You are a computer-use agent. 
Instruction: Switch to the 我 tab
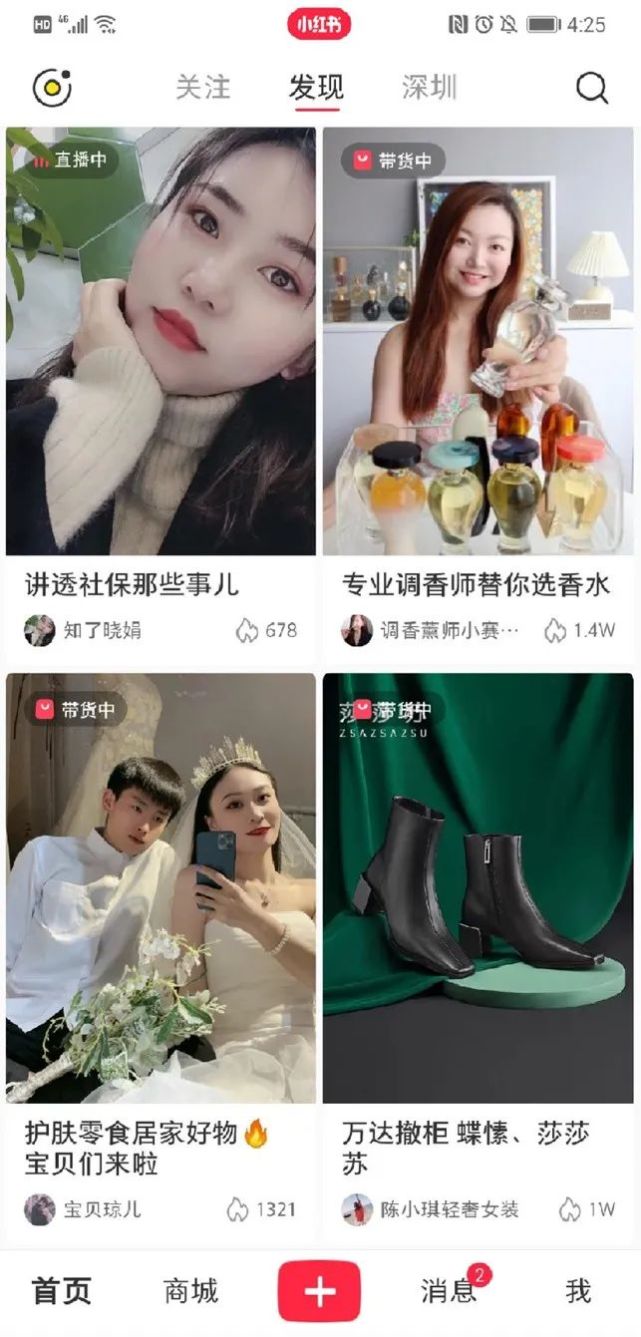tap(578, 1291)
